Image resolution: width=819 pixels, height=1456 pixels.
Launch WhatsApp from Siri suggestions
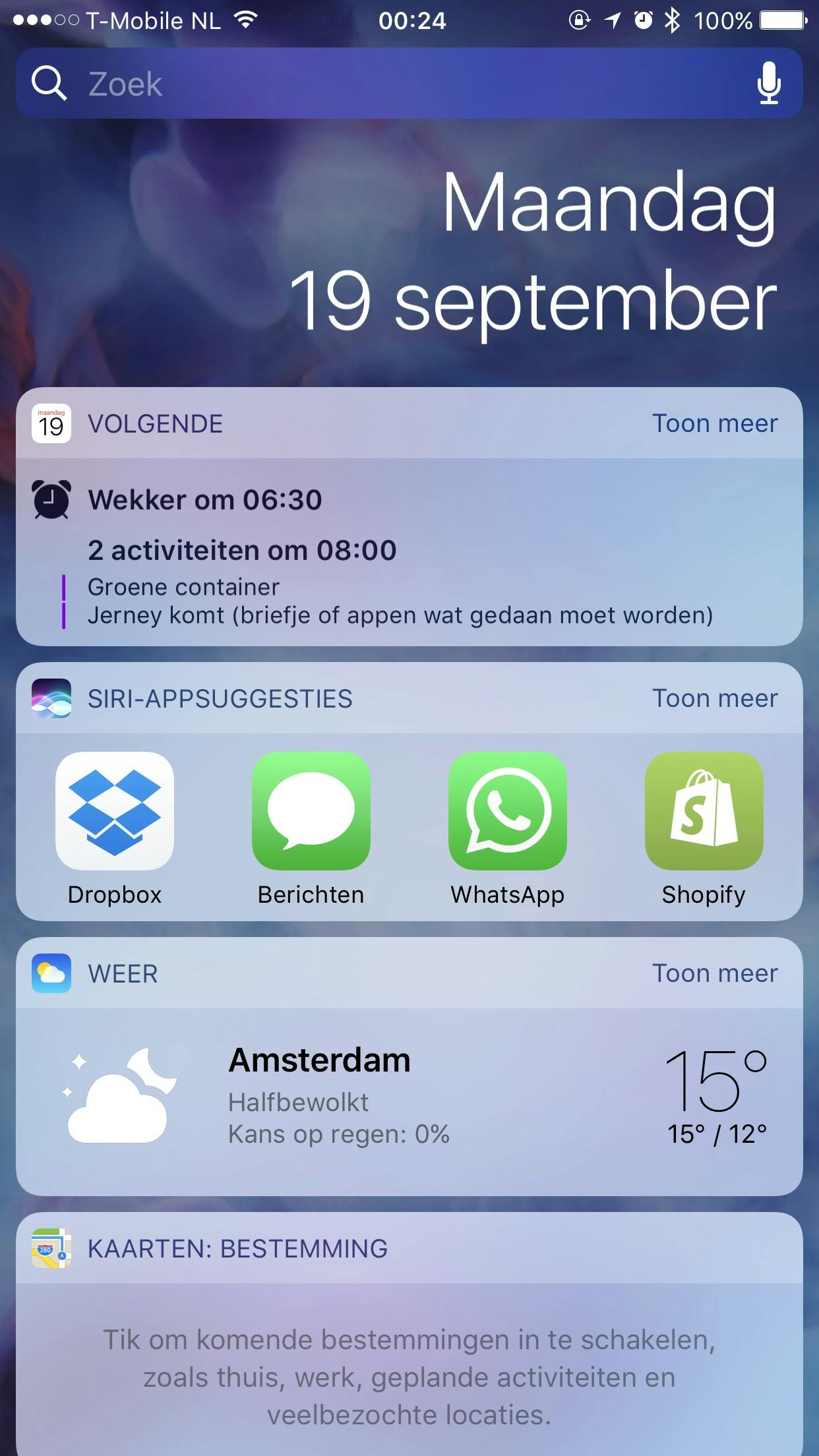point(508,811)
